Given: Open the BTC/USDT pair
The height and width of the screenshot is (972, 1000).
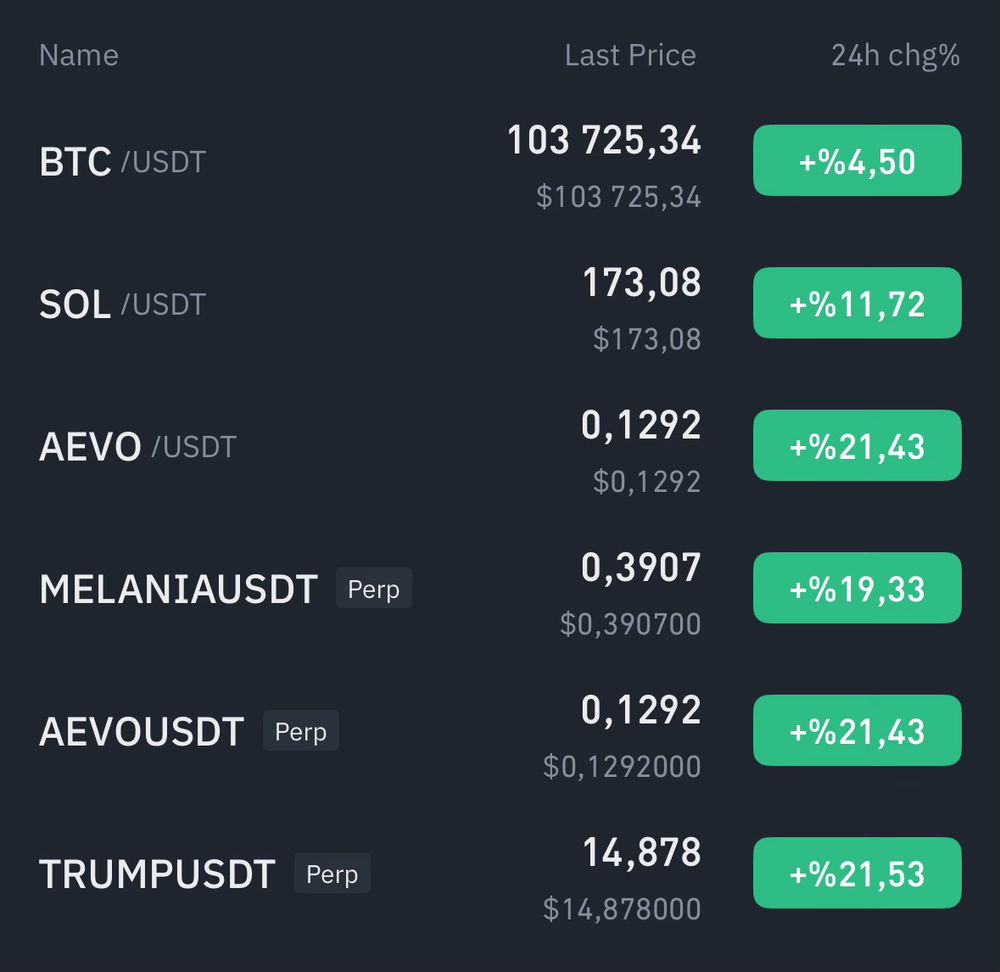Looking at the screenshot, I should (122, 161).
